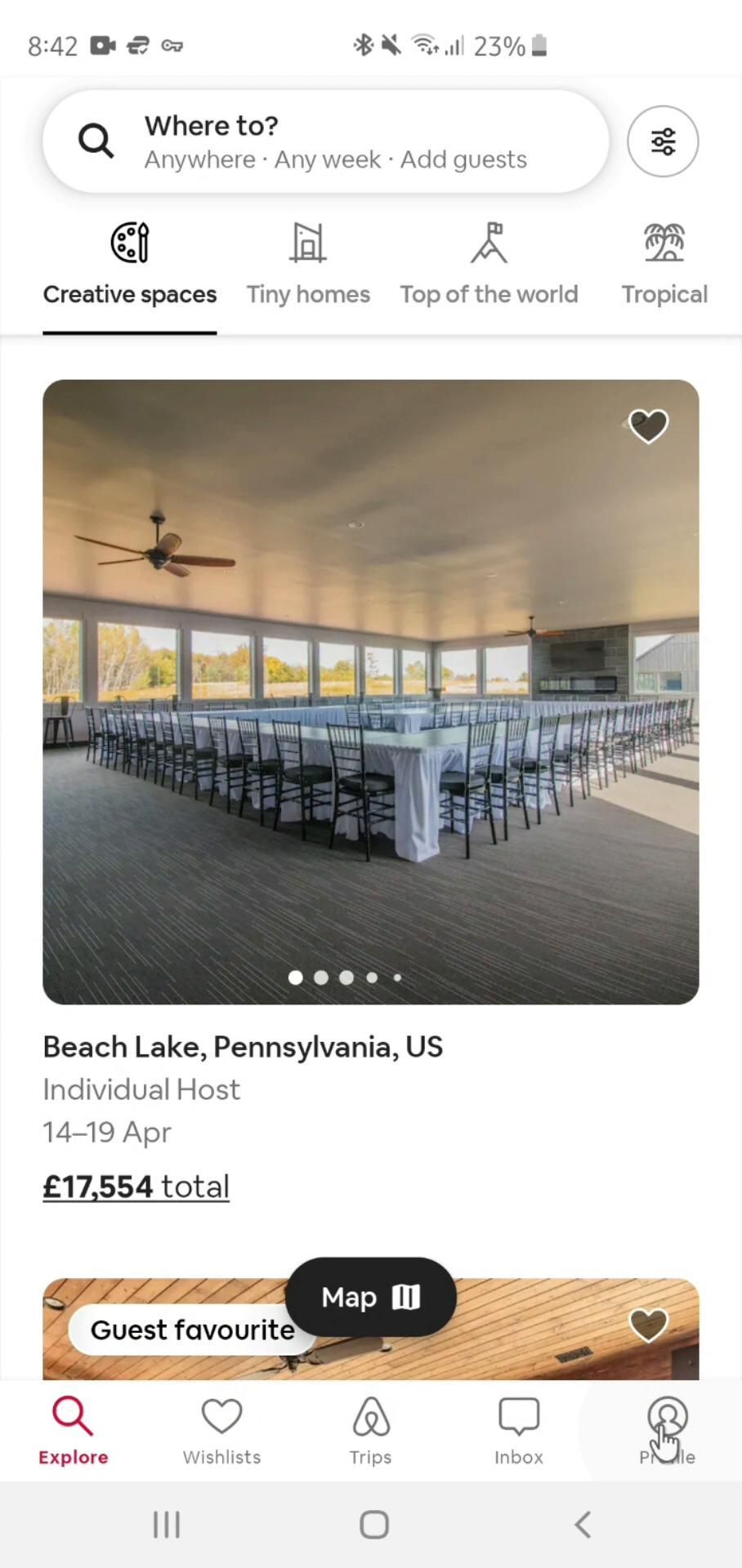Go to the system home screen
Image resolution: width=742 pixels, height=1568 pixels.
(373, 1524)
